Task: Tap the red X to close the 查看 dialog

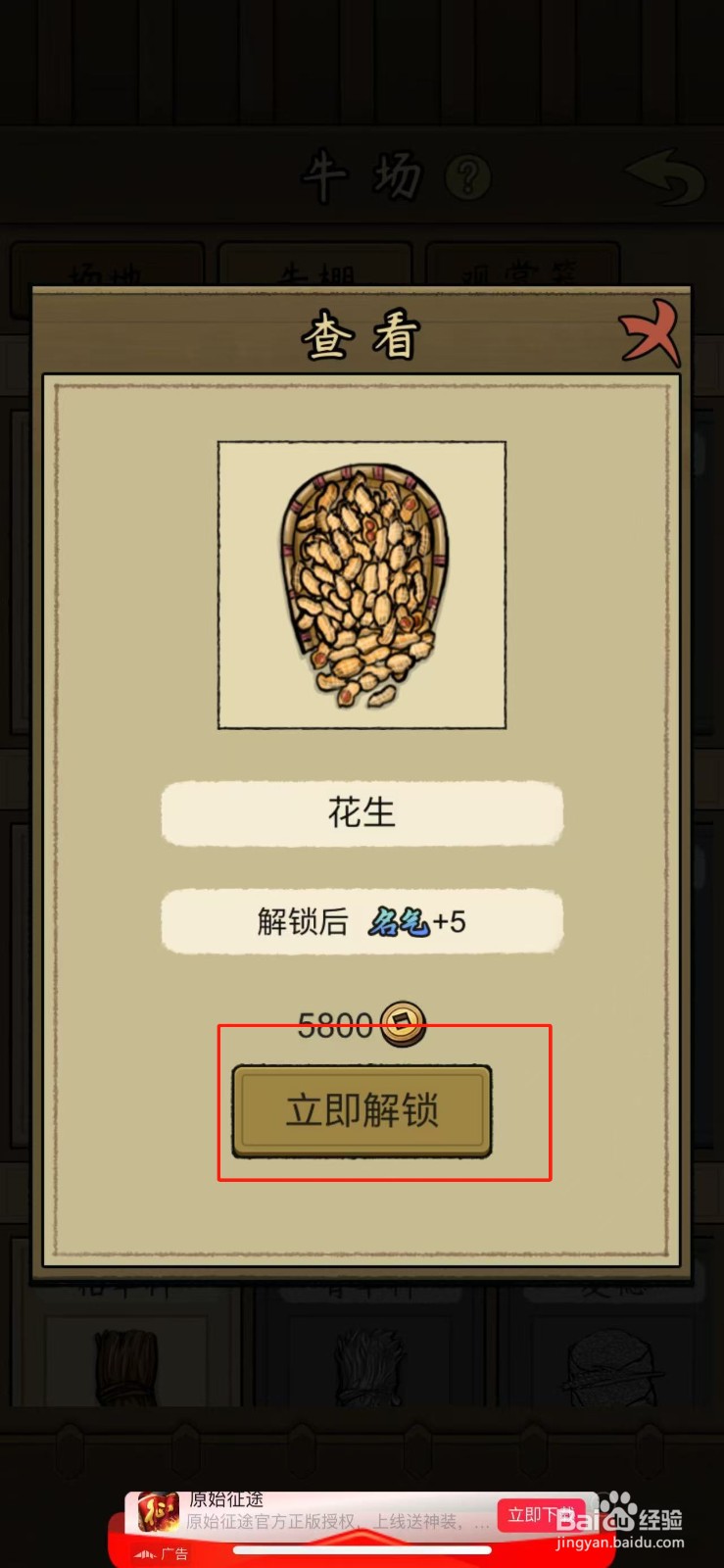Action: tap(652, 333)
